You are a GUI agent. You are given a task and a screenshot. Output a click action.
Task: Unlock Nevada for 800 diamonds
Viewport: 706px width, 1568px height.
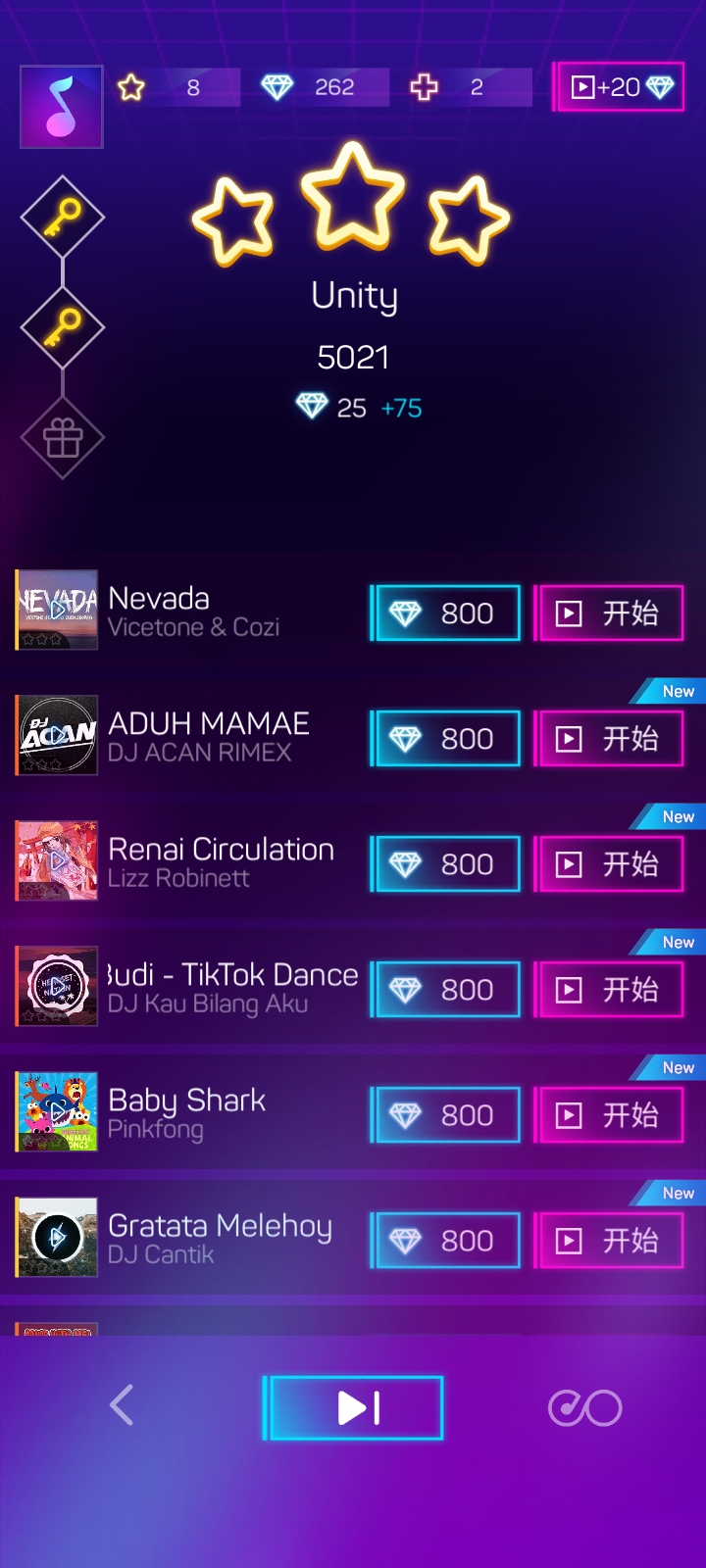point(446,613)
